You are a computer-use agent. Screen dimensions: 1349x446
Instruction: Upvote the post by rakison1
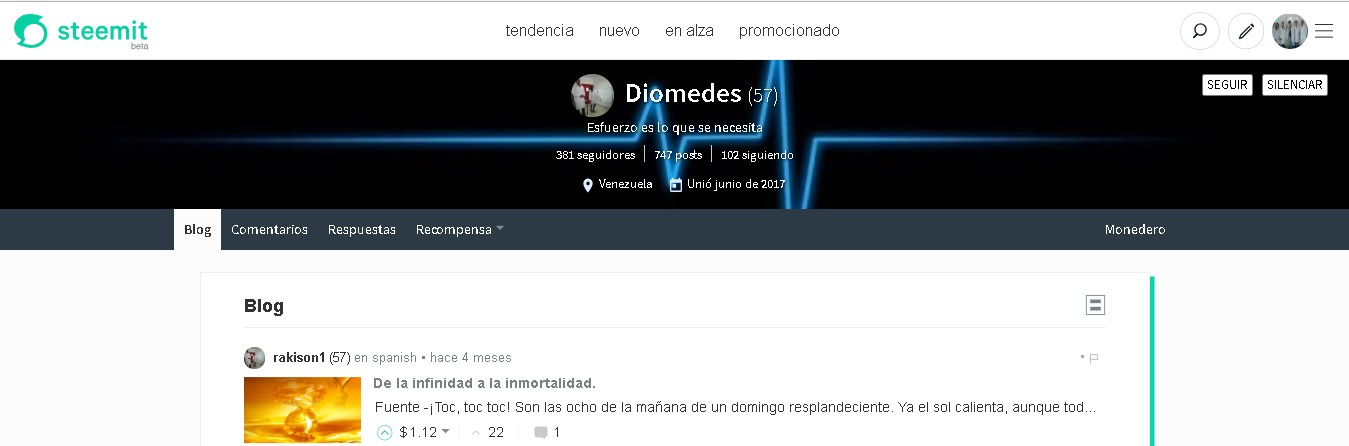pyautogui.click(x=384, y=433)
